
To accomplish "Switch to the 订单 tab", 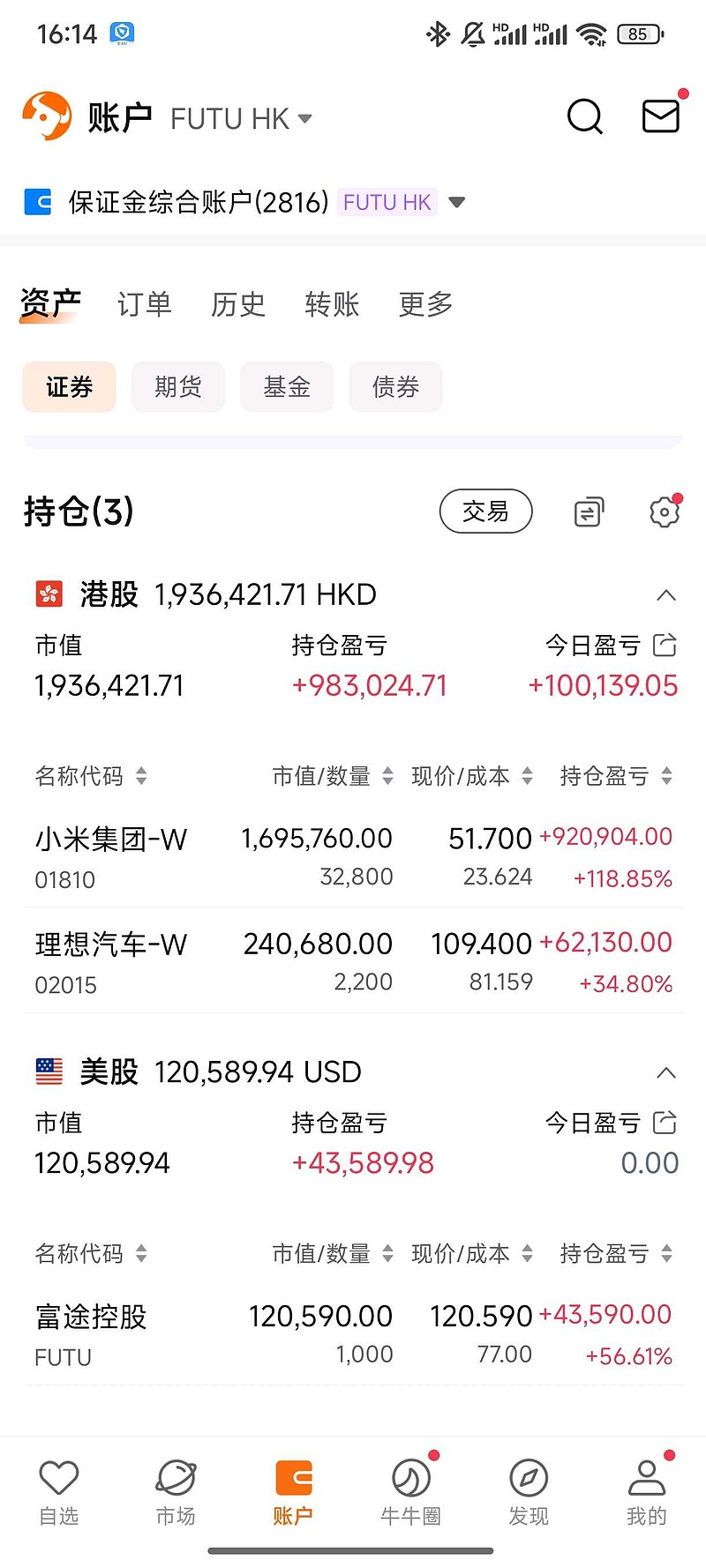I will [144, 304].
